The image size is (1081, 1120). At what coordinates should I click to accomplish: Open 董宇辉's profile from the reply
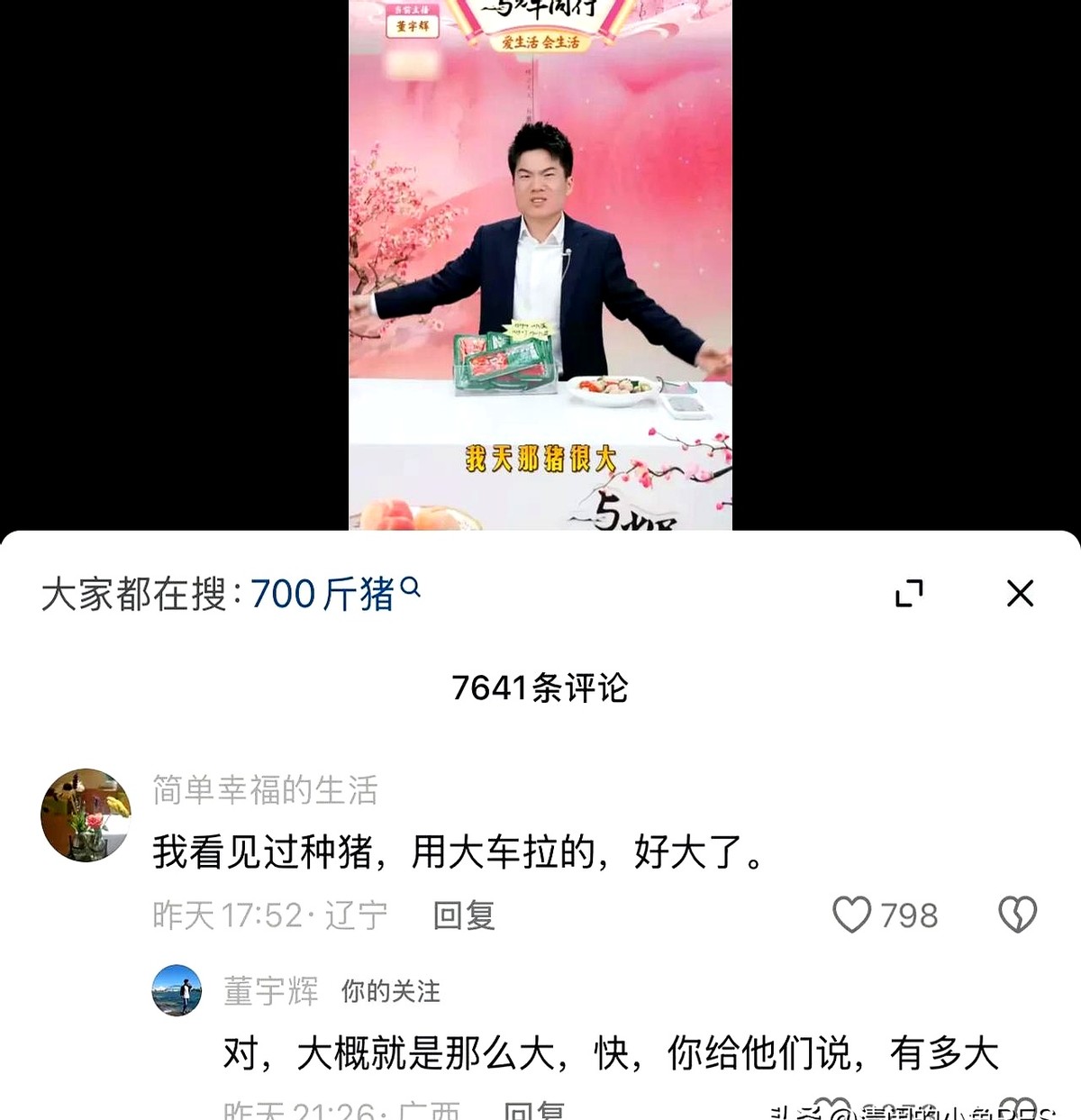(x=177, y=990)
